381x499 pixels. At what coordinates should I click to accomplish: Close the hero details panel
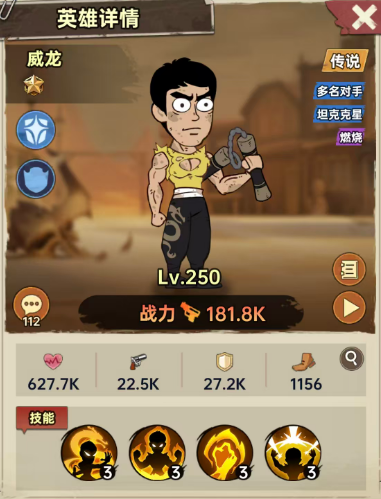coord(364,17)
